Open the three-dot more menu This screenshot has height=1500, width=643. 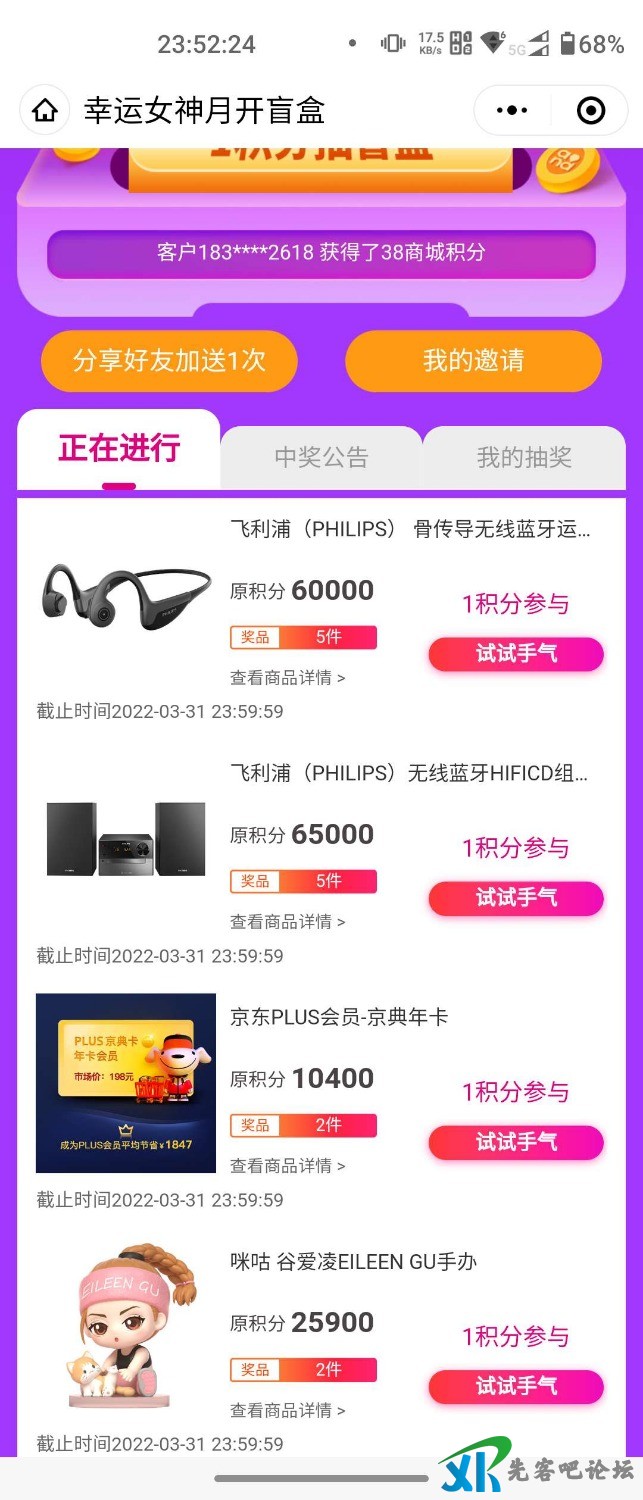pyautogui.click(x=511, y=110)
